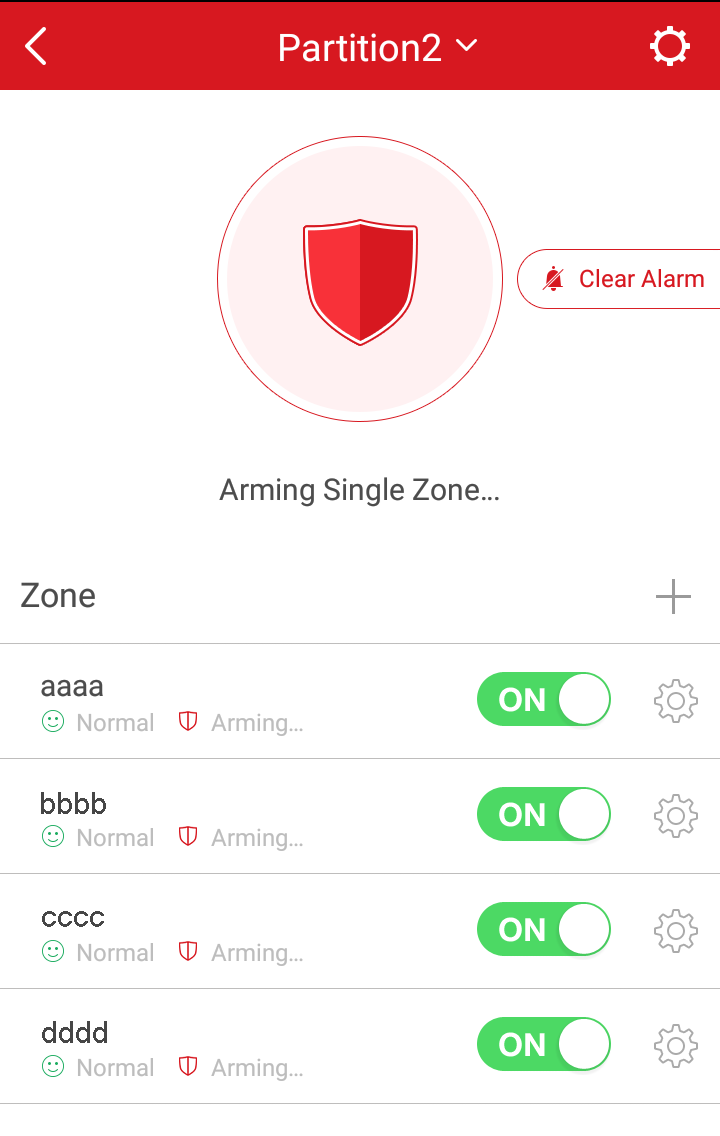Open settings for zone cccc
The width and height of the screenshot is (720, 1136).
[675, 931]
